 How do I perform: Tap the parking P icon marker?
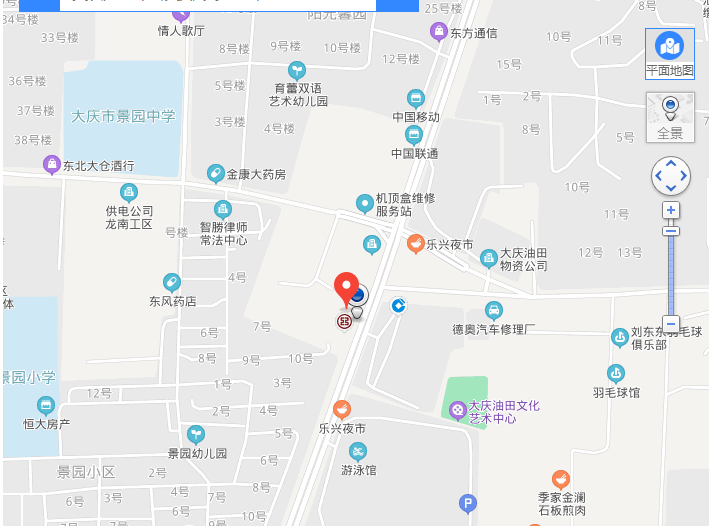[467, 503]
